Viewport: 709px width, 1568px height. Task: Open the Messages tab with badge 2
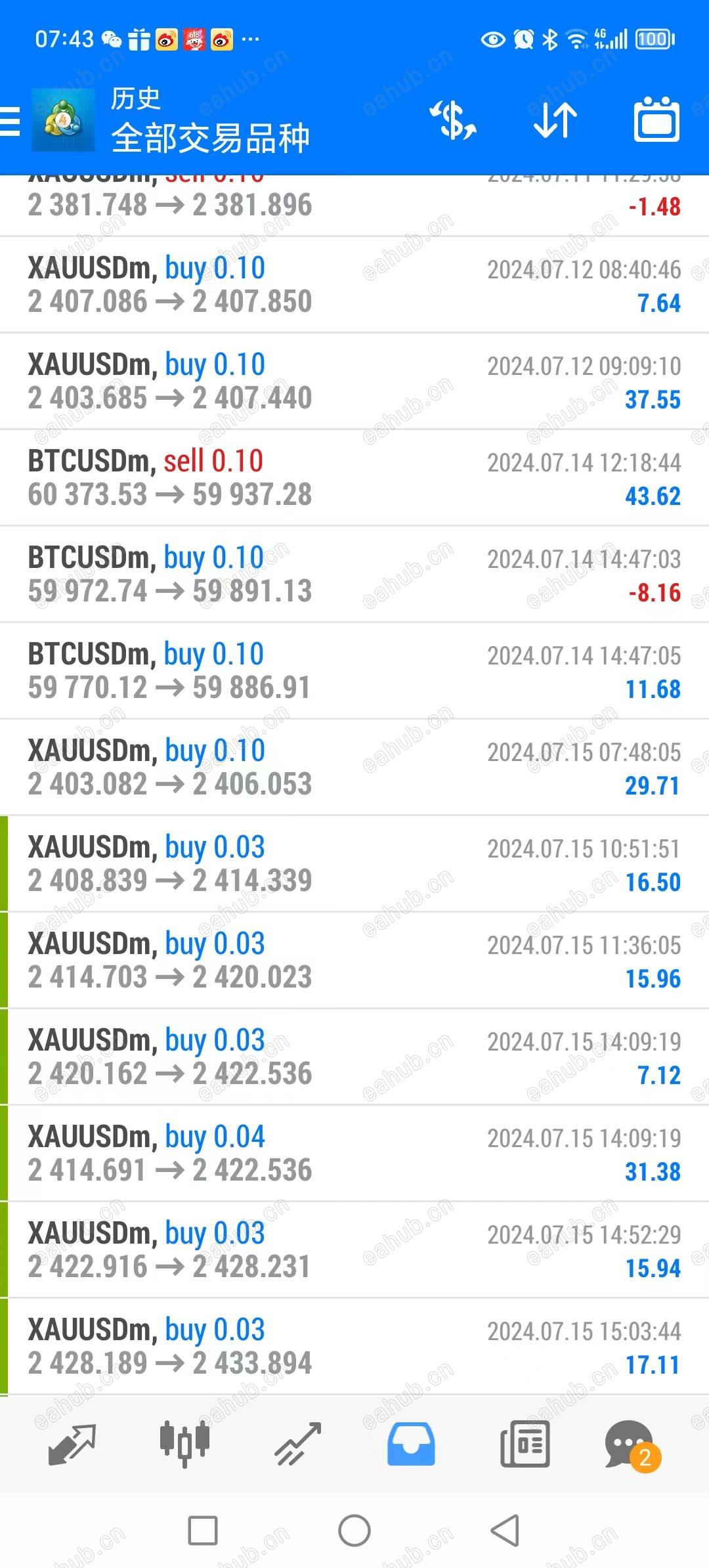(x=630, y=1443)
